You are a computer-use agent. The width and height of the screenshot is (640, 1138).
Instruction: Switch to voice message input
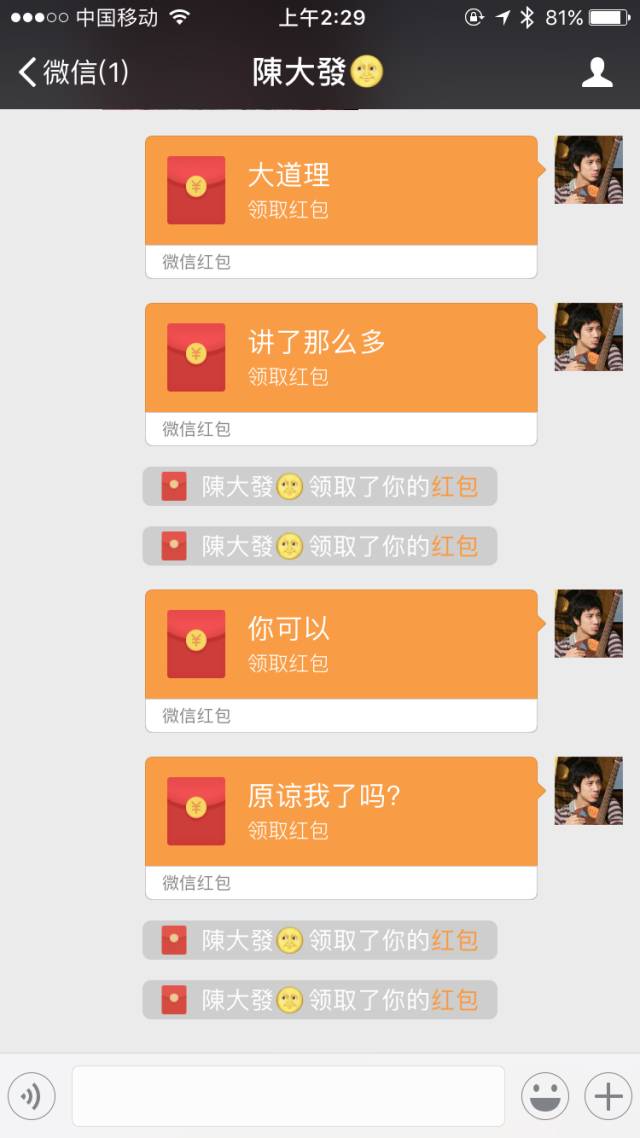(32, 1096)
